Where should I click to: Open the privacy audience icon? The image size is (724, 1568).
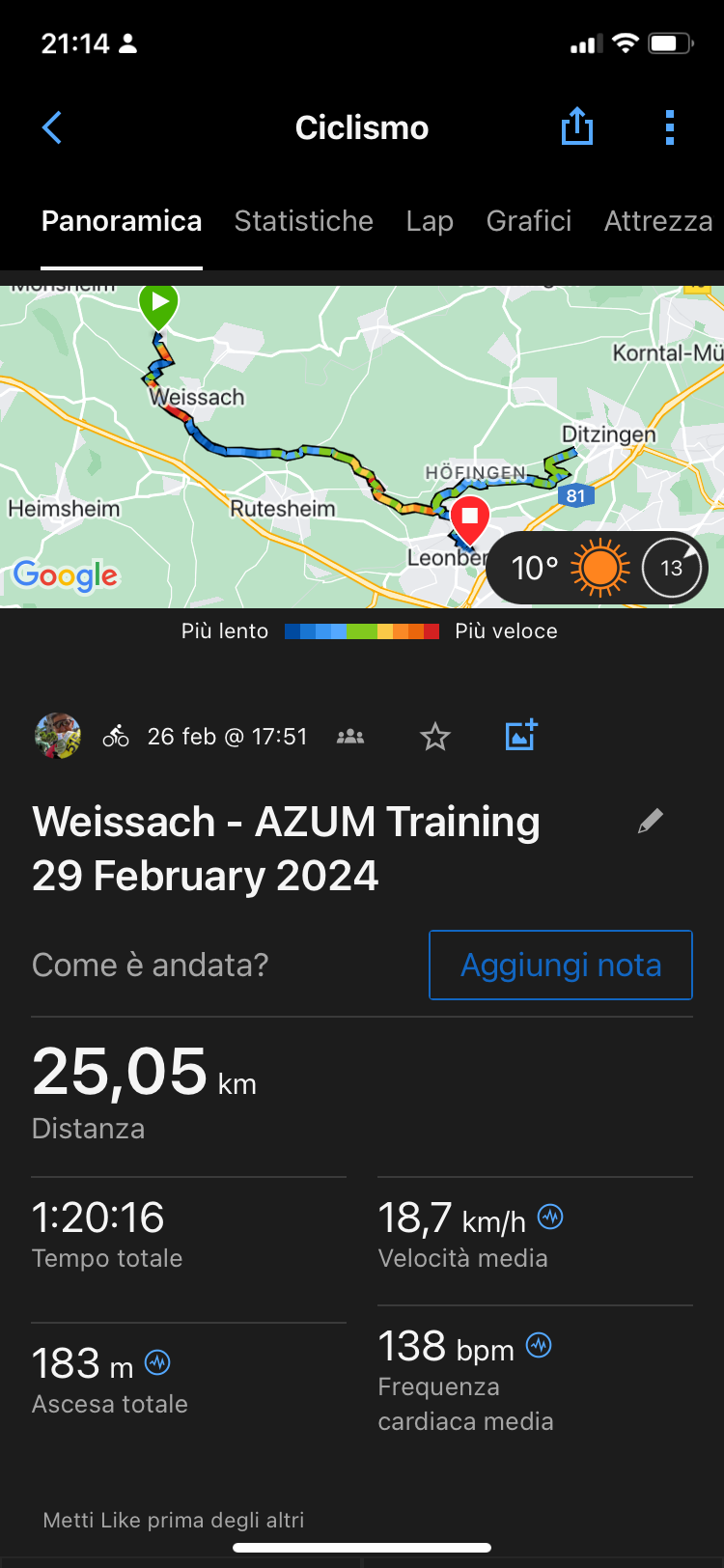point(350,737)
